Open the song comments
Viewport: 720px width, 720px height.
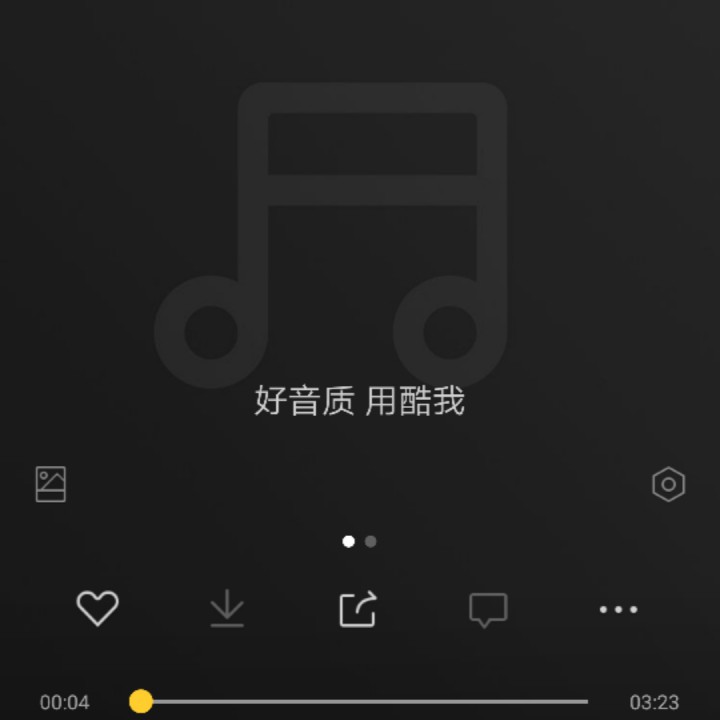point(488,609)
